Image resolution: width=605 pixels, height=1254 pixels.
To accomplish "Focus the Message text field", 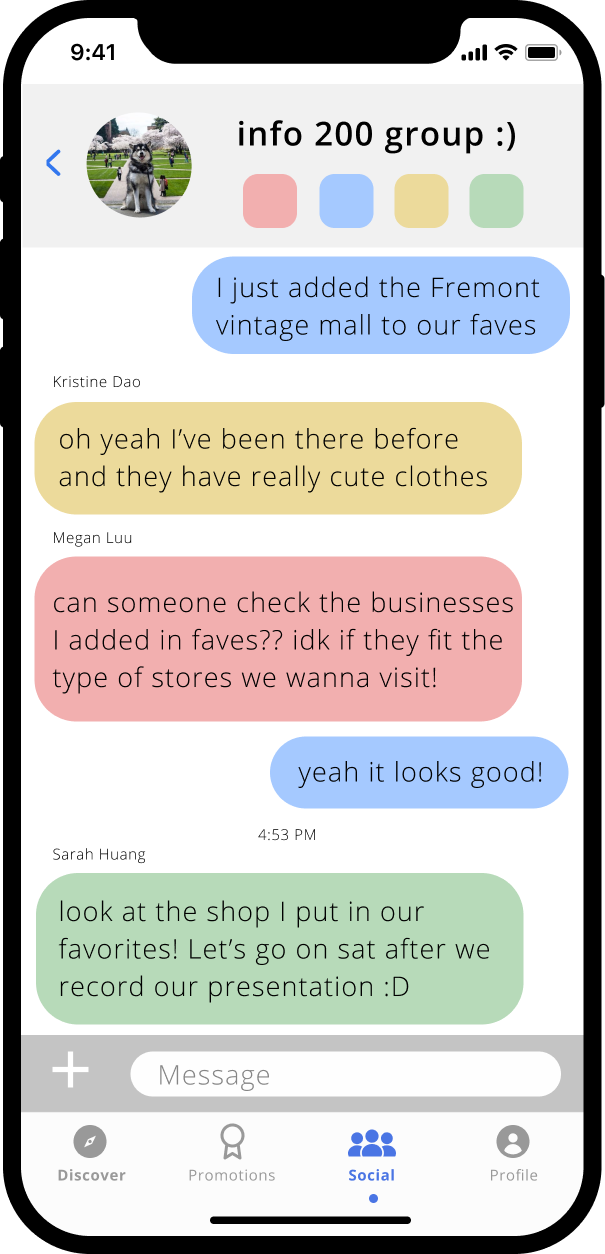I will pyautogui.click(x=345, y=1074).
